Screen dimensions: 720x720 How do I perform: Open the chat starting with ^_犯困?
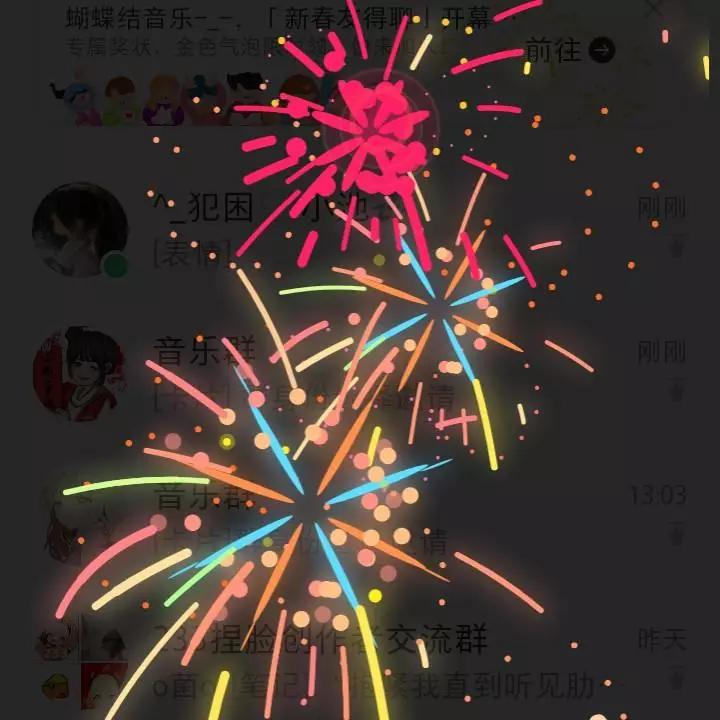360,228
